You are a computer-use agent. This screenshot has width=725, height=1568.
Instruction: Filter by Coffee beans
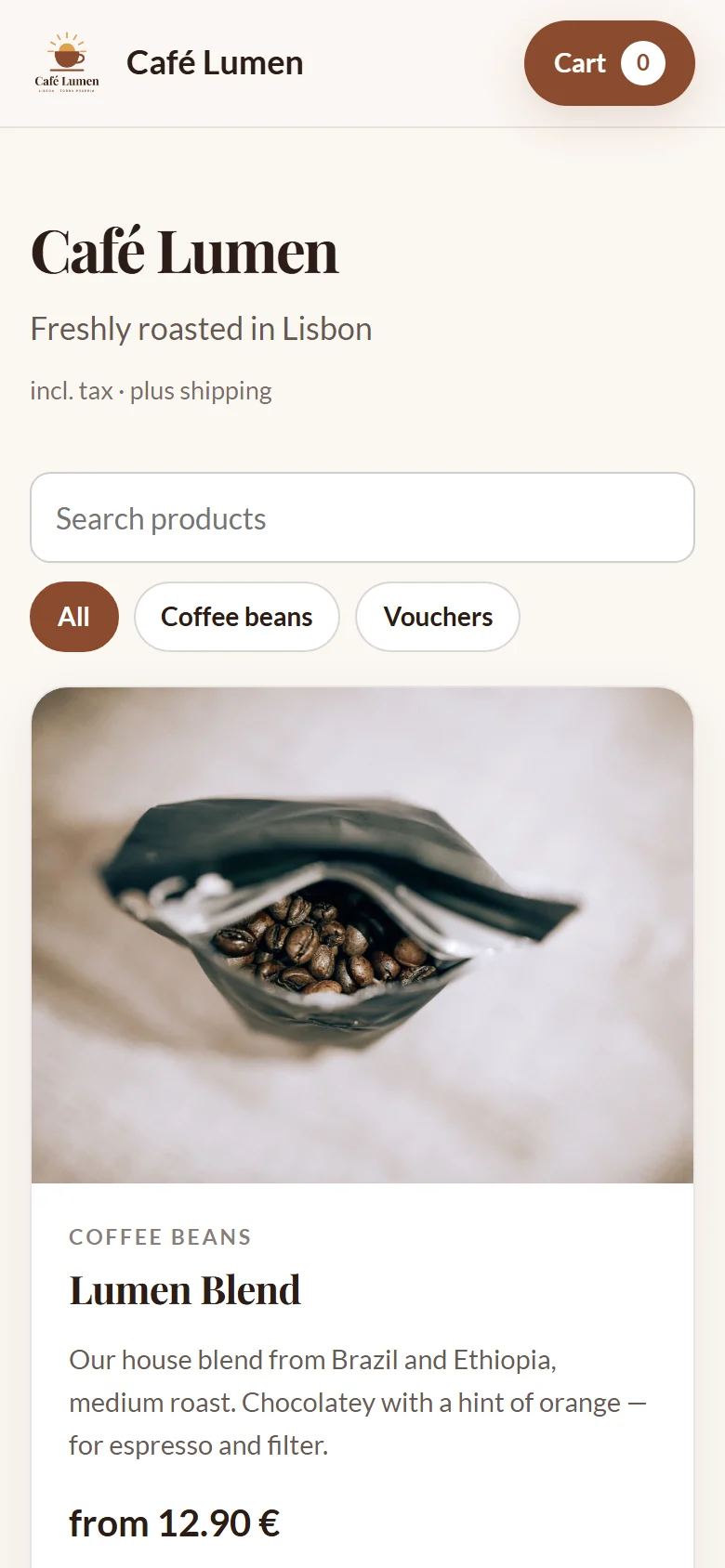237,617
